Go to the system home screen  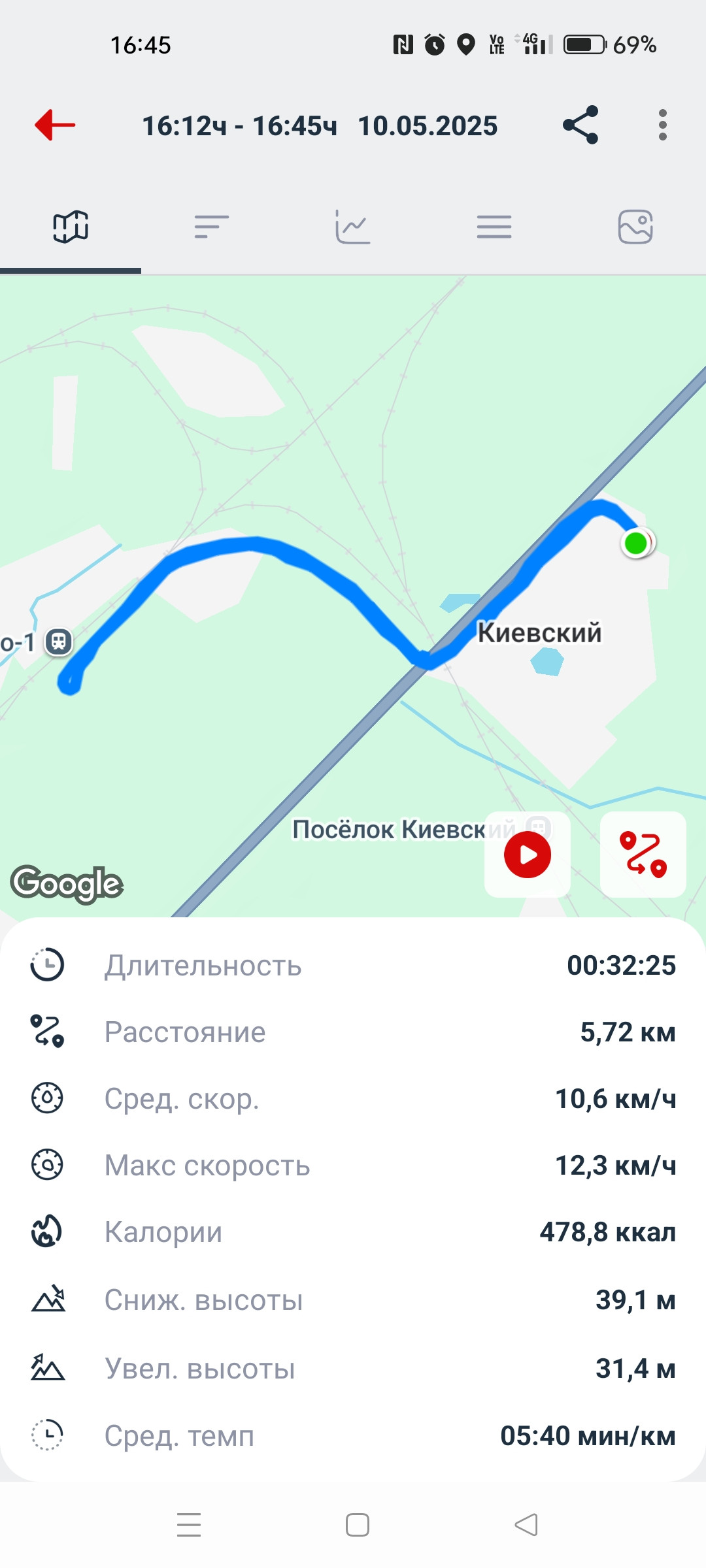[x=358, y=1525]
